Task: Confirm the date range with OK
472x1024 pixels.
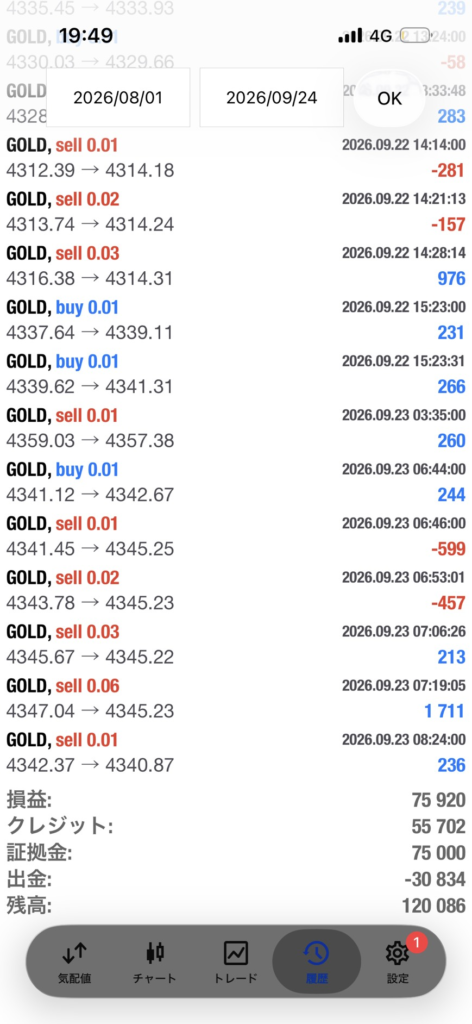Action: tap(390, 99)
